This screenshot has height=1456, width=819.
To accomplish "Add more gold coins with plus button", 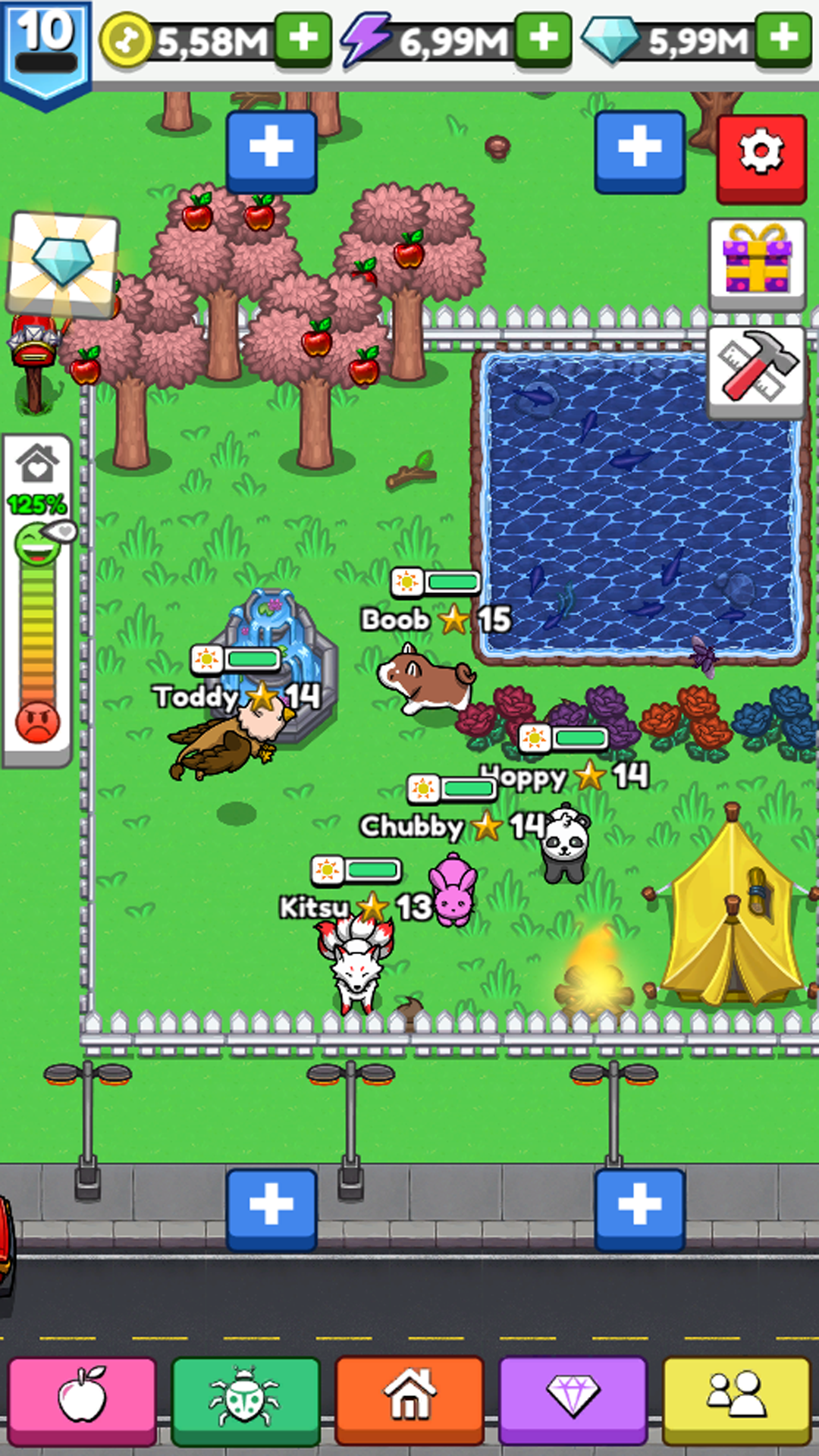I will [303, 37].
